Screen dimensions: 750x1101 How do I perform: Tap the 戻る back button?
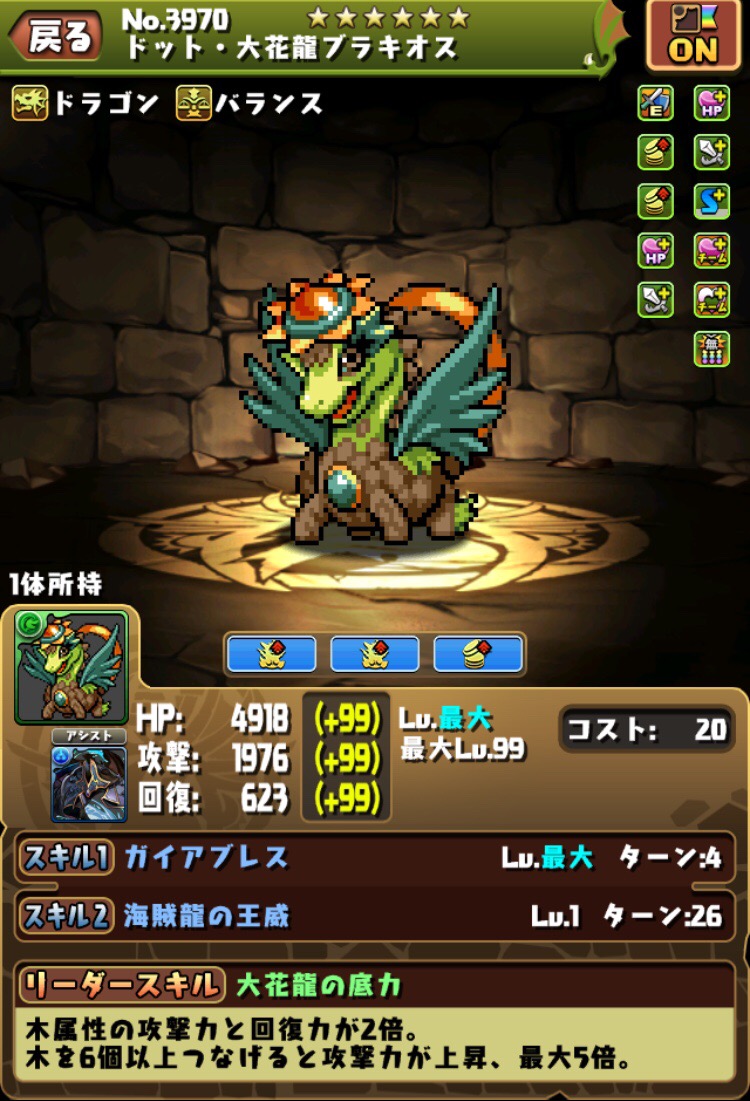(x=55, y=37)
